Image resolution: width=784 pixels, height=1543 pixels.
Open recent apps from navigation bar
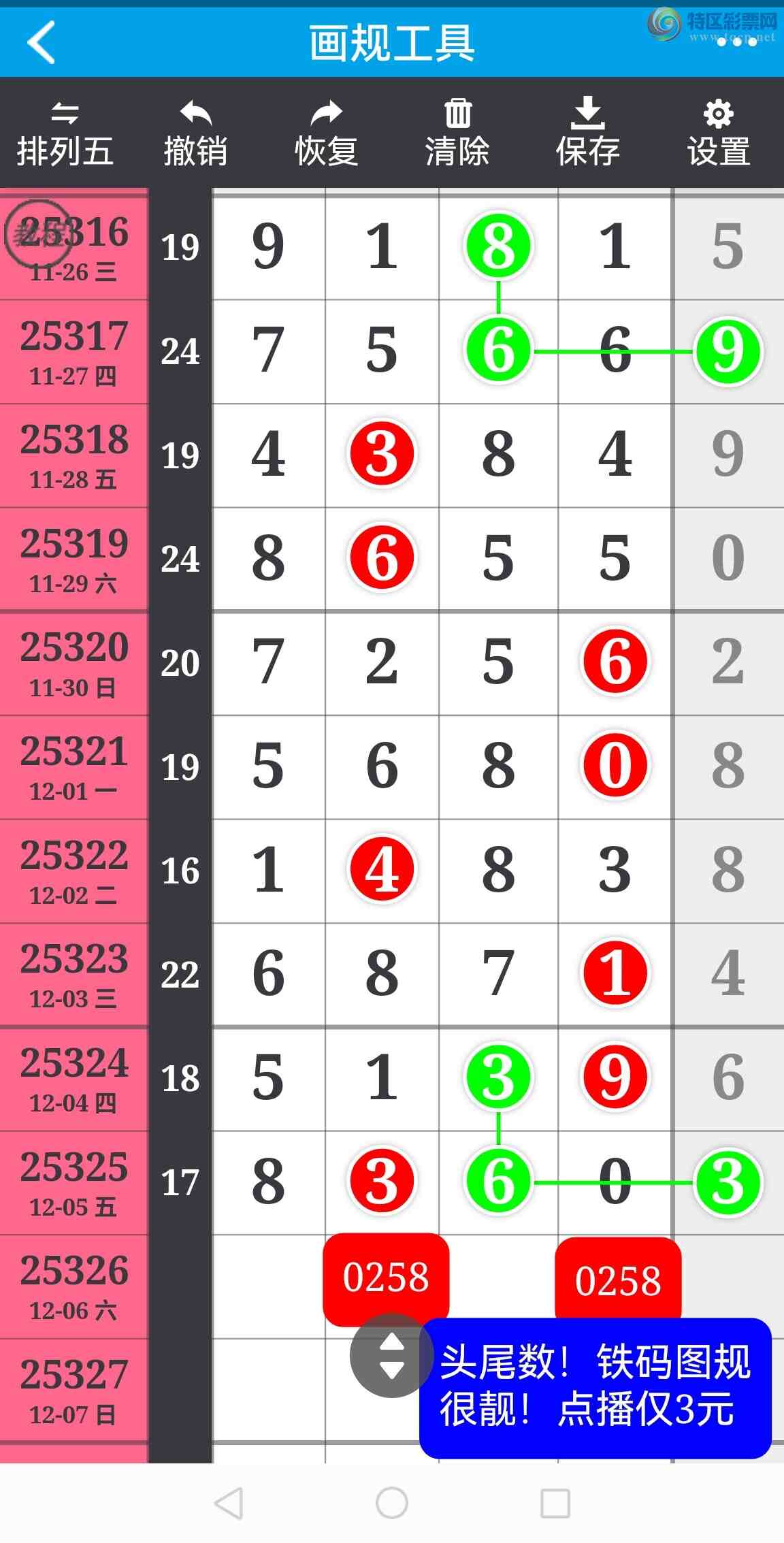[x=555, y=1503]
